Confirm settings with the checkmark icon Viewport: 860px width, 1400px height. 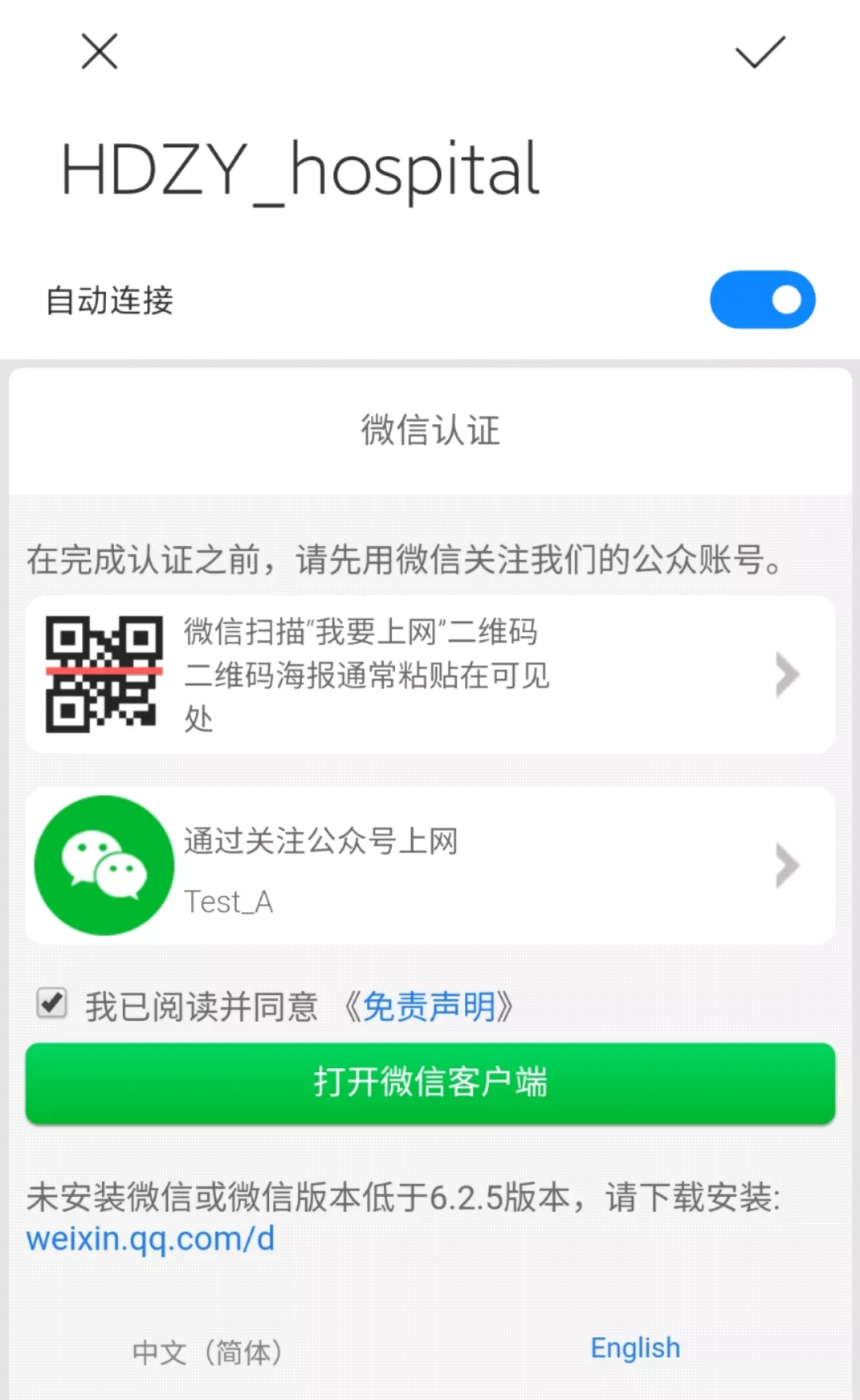(x=760, y=52)
